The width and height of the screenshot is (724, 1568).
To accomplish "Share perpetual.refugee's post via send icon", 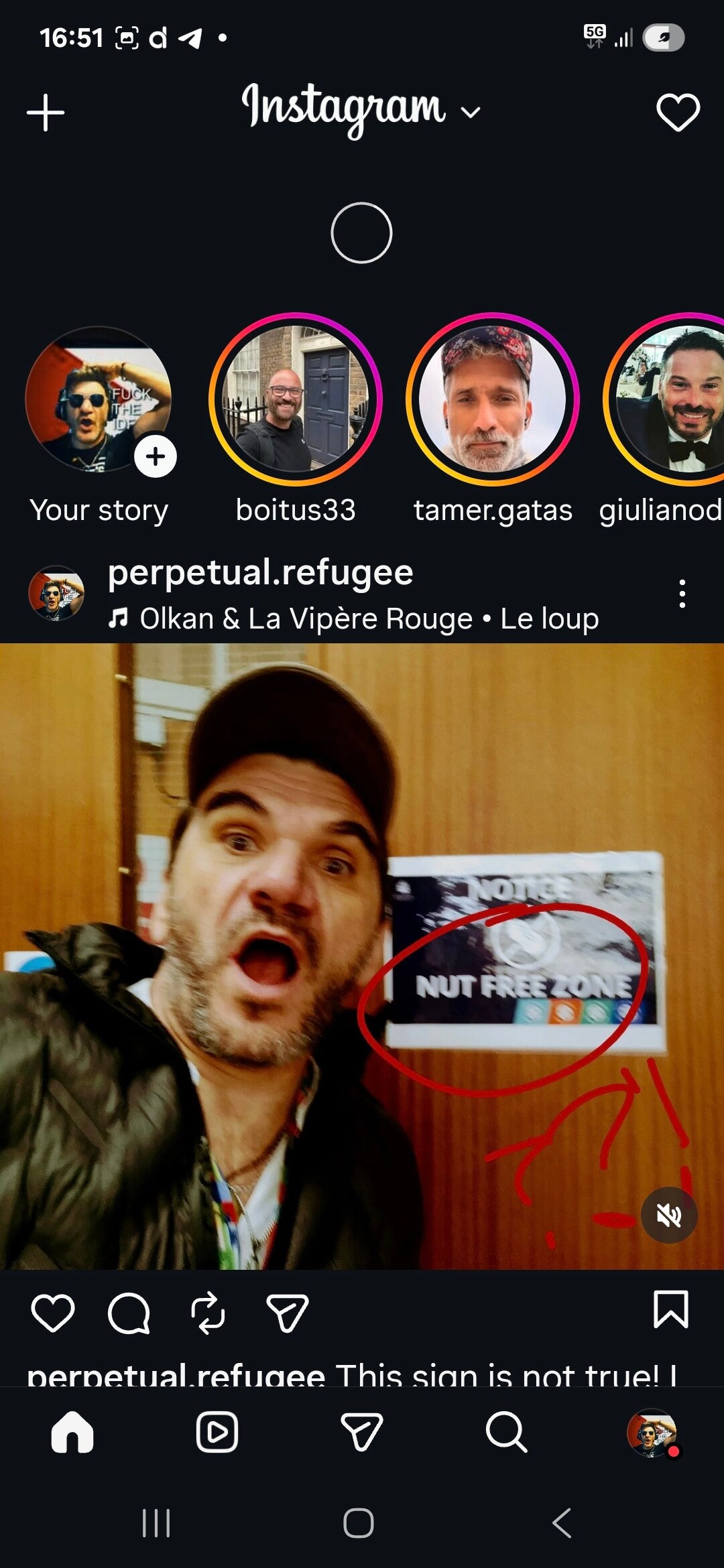I will click(x=287, y=1312).
